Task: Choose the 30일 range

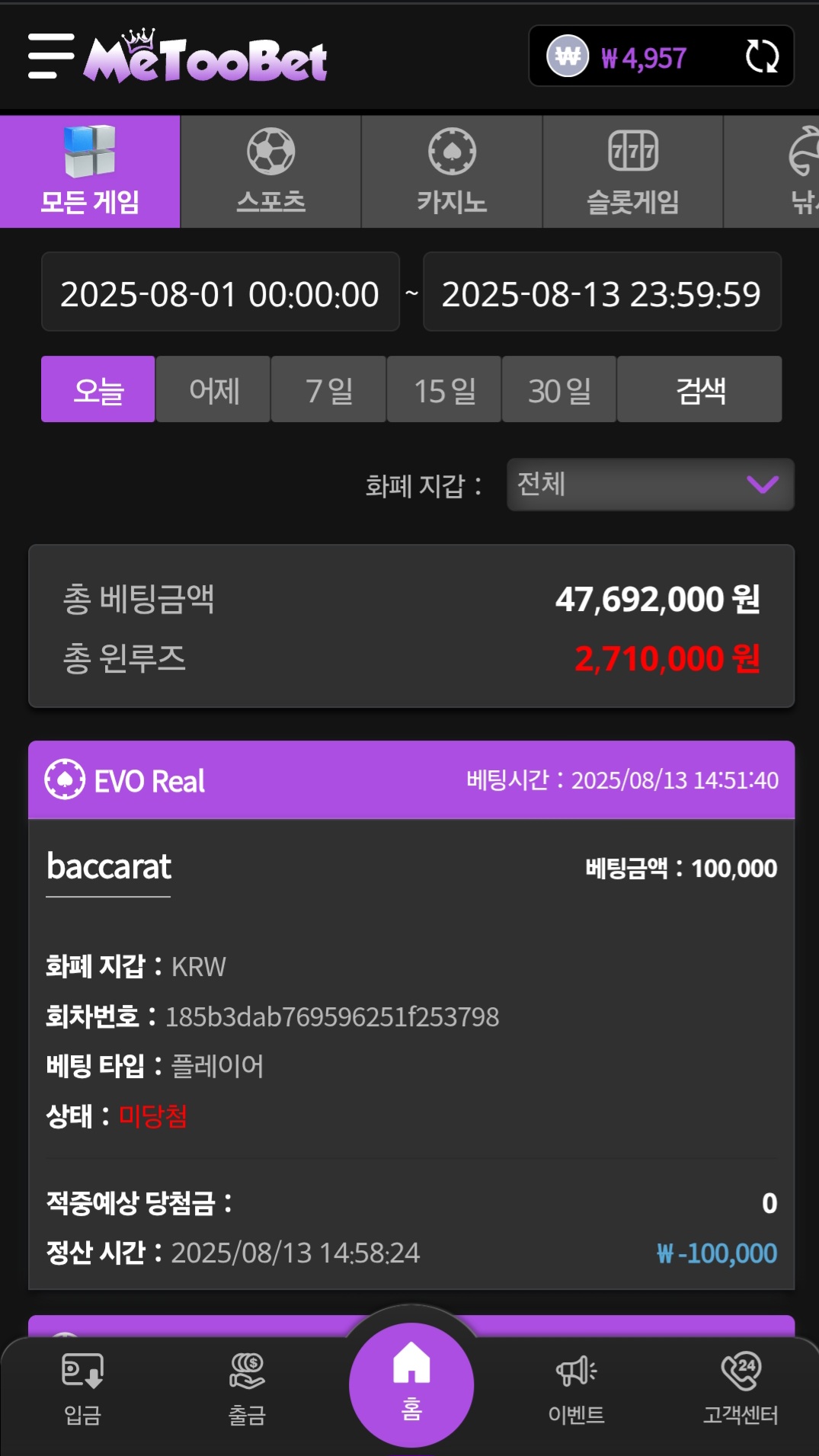Action: pyautogui.click(x=559, y=390)
